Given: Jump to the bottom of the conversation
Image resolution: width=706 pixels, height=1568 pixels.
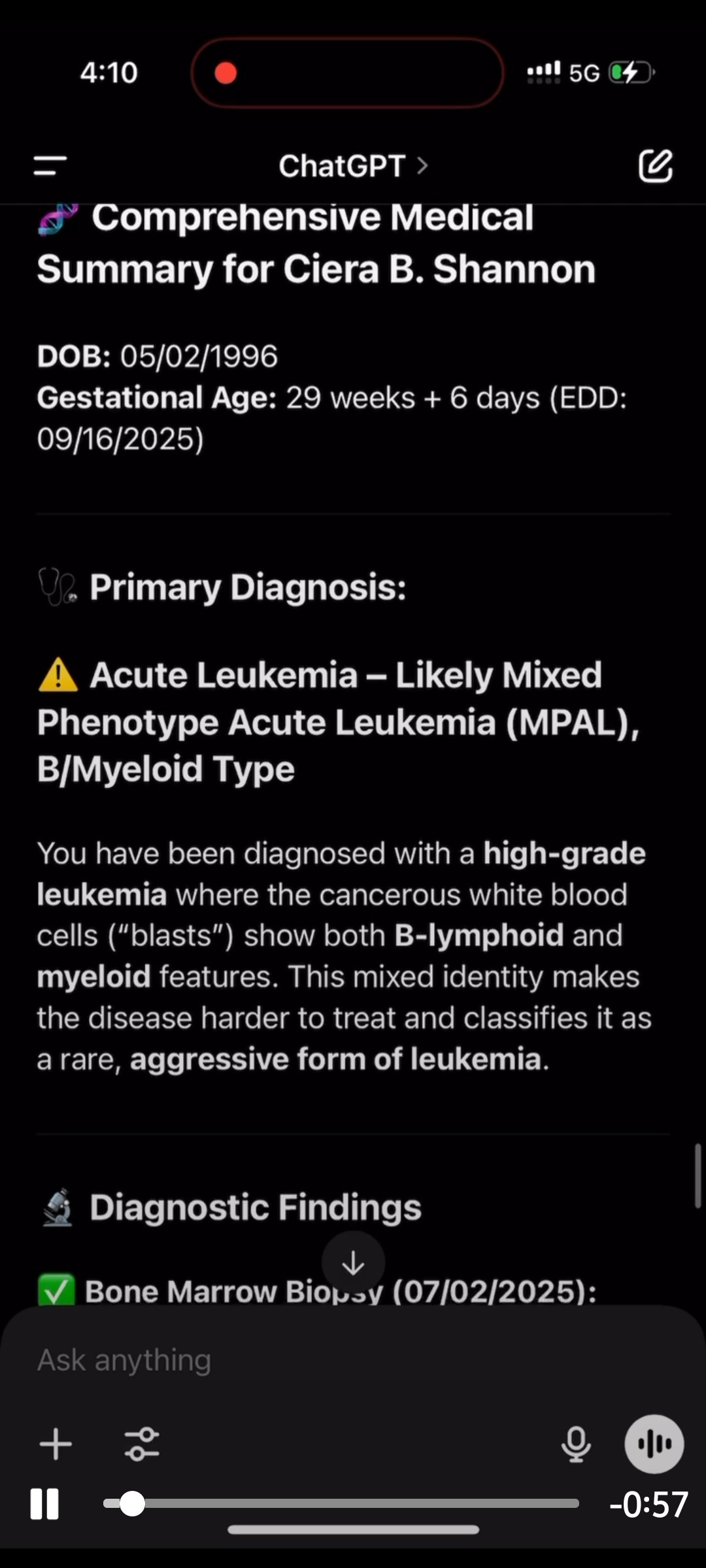Looking at the screenshot, I should pos(353,1263).
